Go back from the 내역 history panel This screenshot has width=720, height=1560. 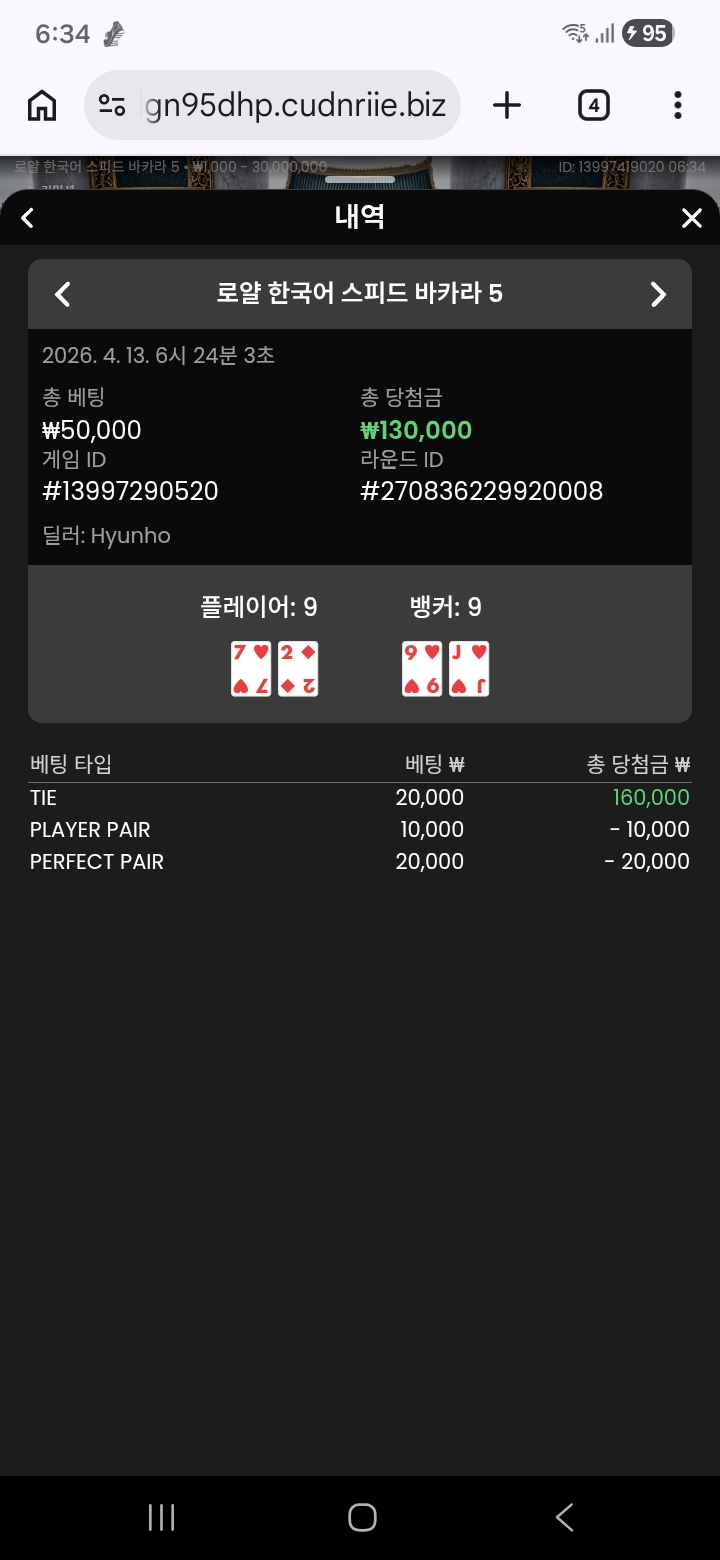coord(28,218)
